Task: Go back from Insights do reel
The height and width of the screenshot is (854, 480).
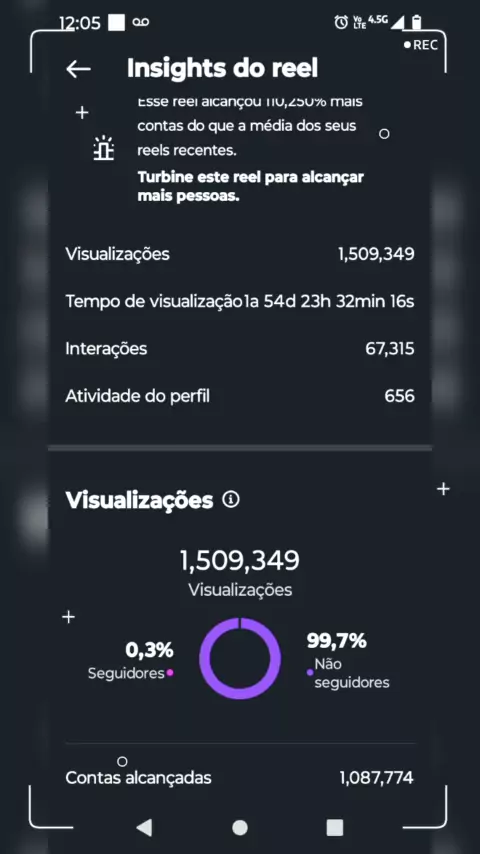Action: click(x=78, y=69)
